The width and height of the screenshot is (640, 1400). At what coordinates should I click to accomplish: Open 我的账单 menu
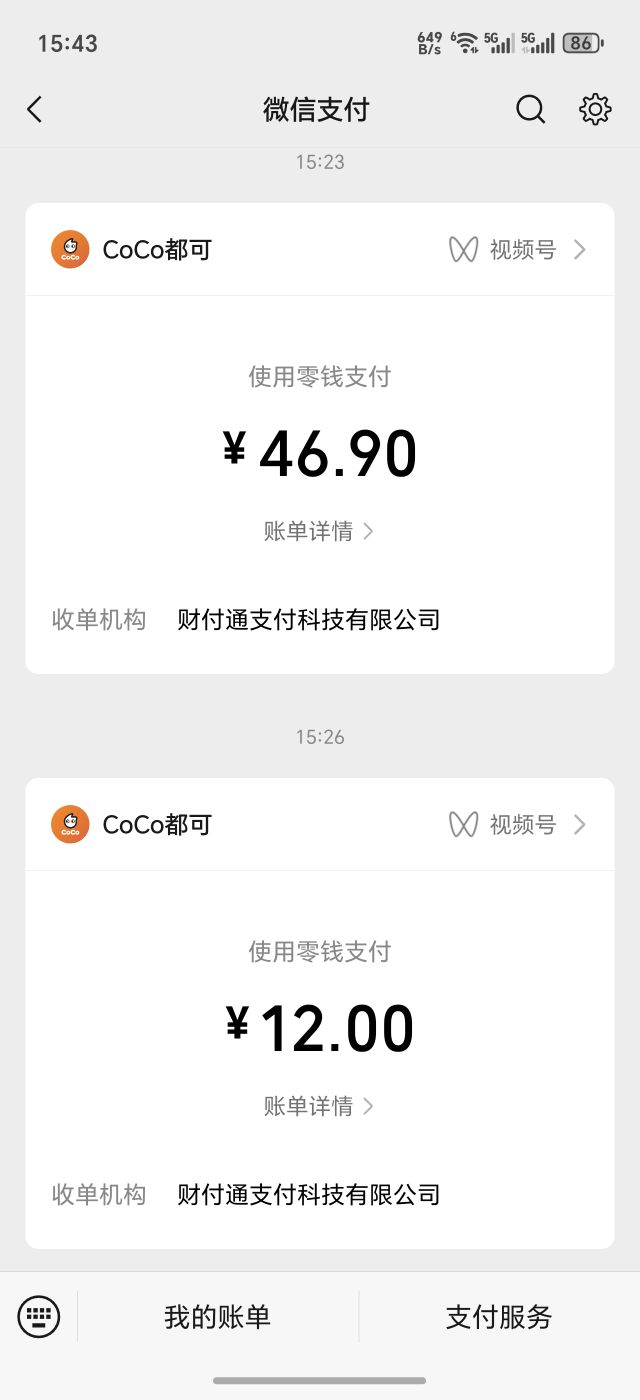[218, 1317]
